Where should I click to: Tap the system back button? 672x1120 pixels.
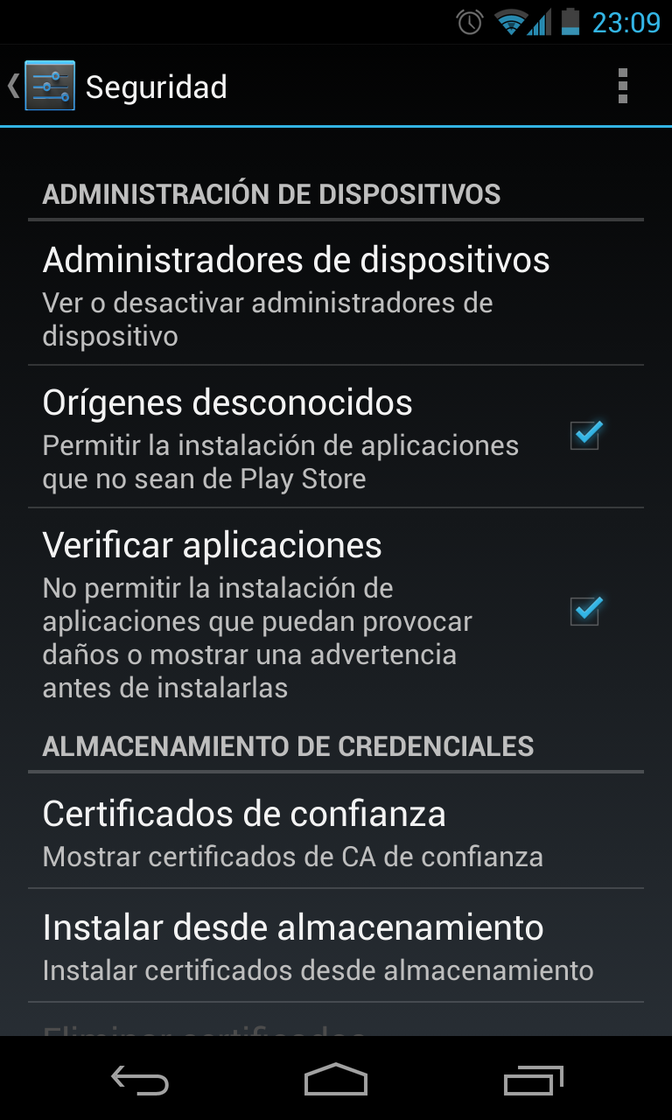[139, 1080]
